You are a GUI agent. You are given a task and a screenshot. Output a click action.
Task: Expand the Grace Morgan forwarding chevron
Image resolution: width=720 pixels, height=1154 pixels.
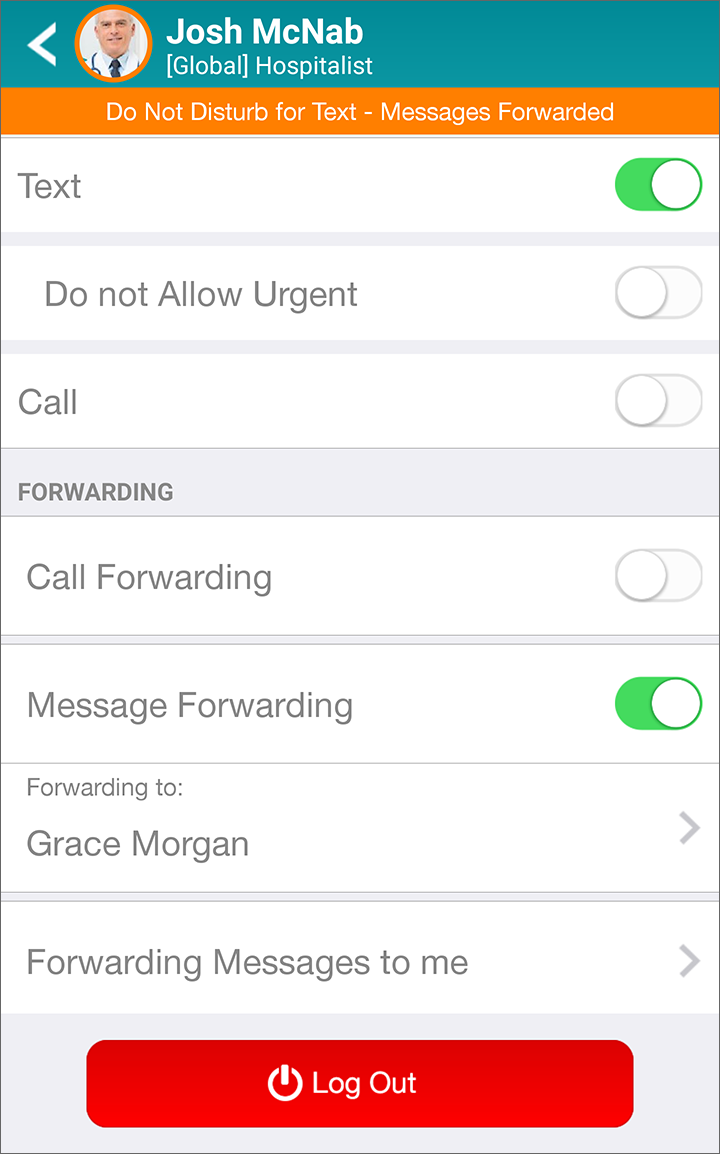pyautogui.click(x=688, y=828)
